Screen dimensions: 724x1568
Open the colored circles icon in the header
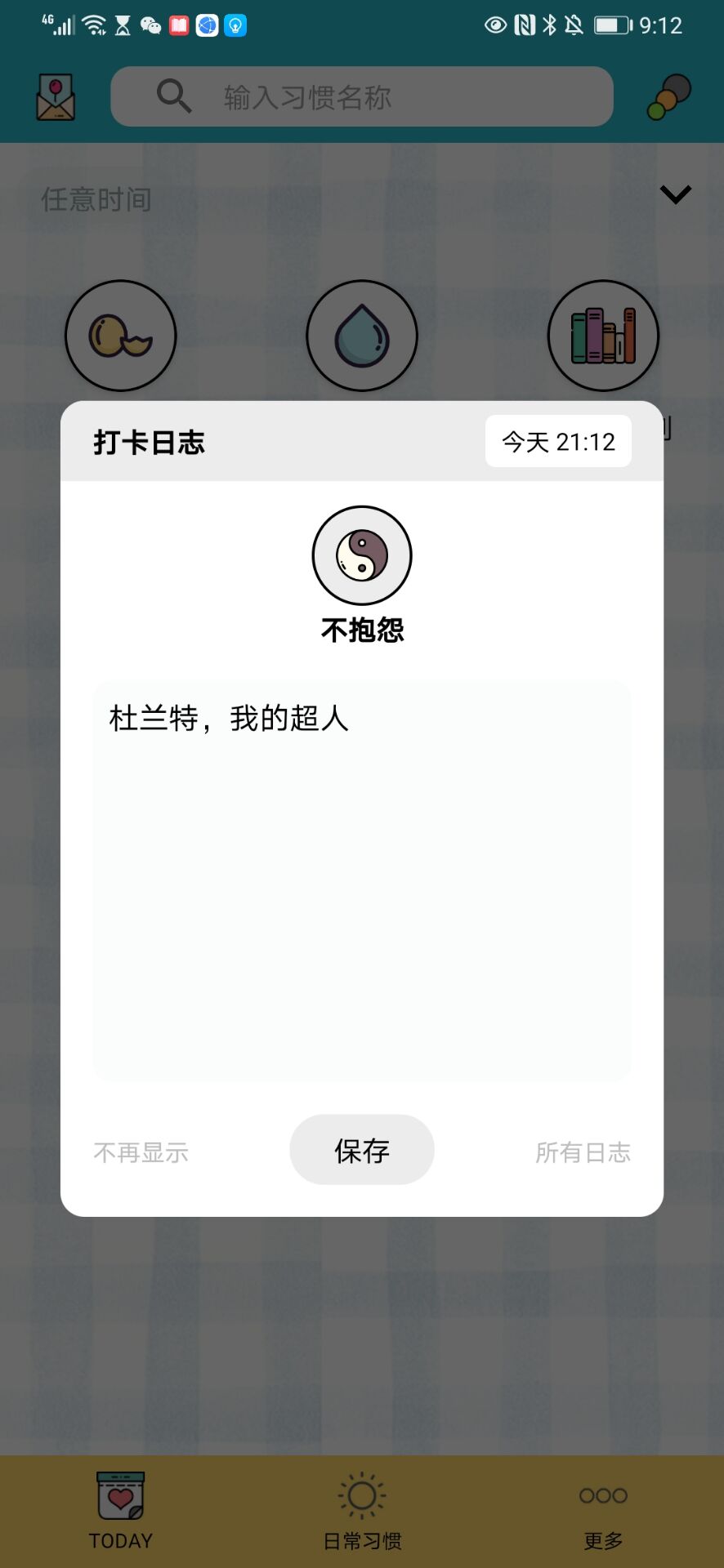click(x=668, y=96)
